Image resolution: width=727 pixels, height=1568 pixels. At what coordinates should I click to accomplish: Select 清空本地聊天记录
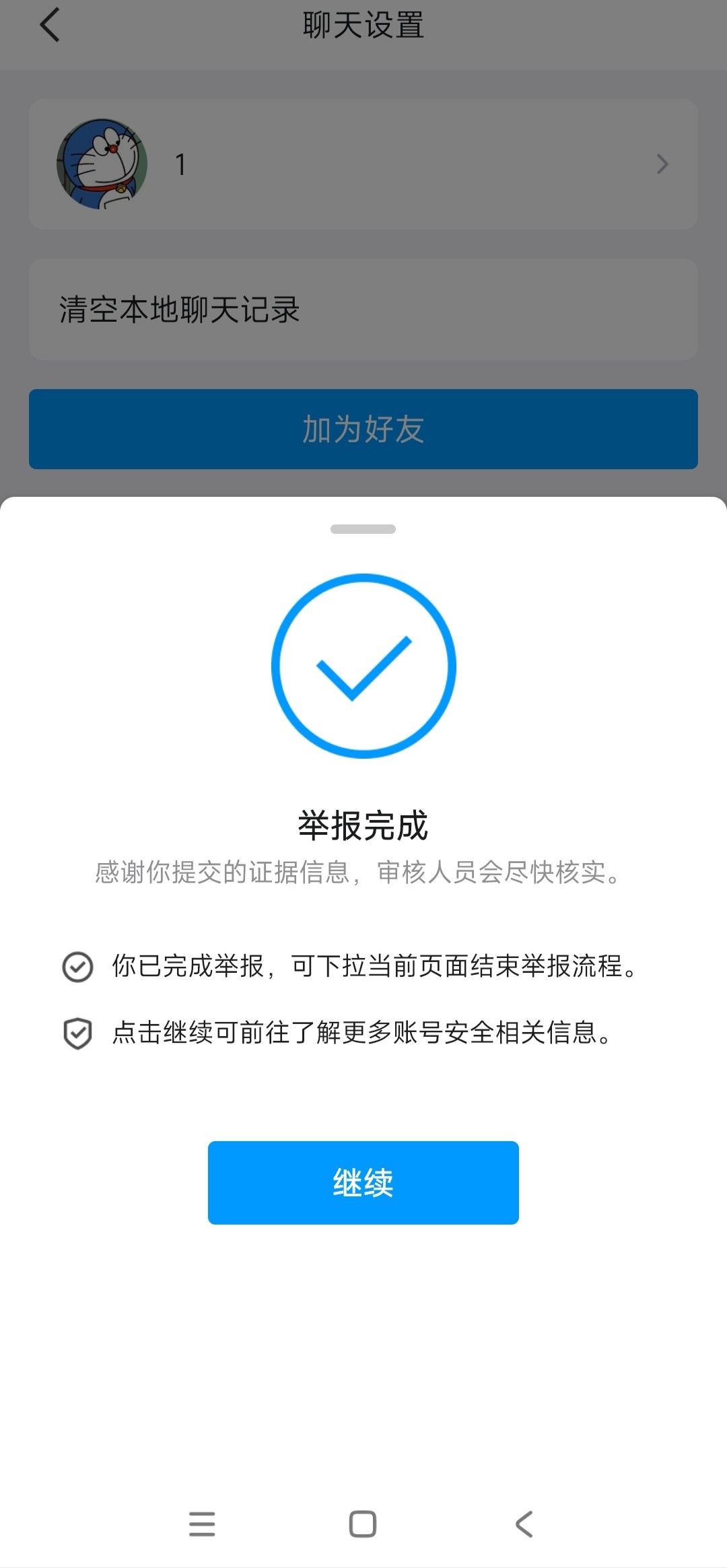click(363, 310)
